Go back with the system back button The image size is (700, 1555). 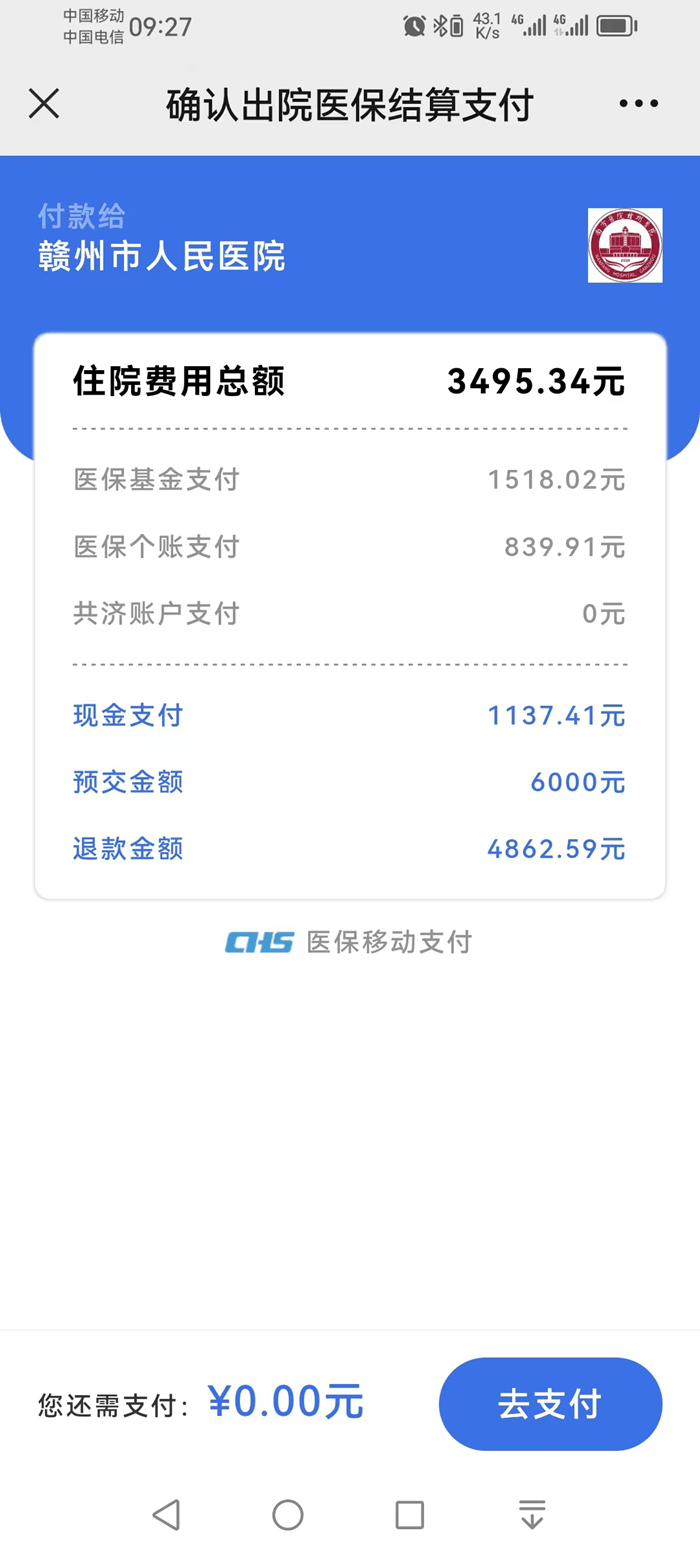[166, 1515]
